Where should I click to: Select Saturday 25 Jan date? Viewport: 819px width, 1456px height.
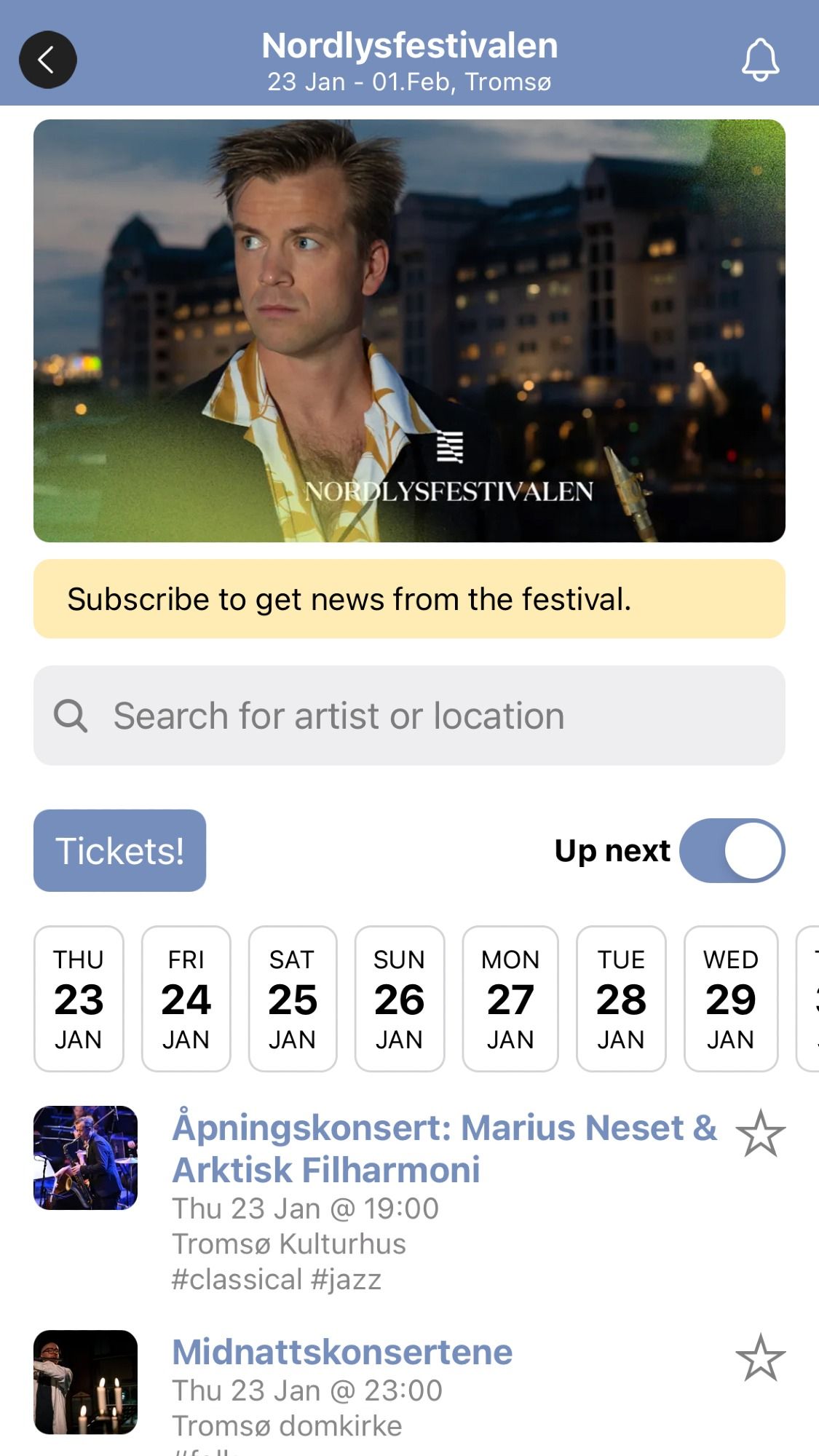point(293,999)
